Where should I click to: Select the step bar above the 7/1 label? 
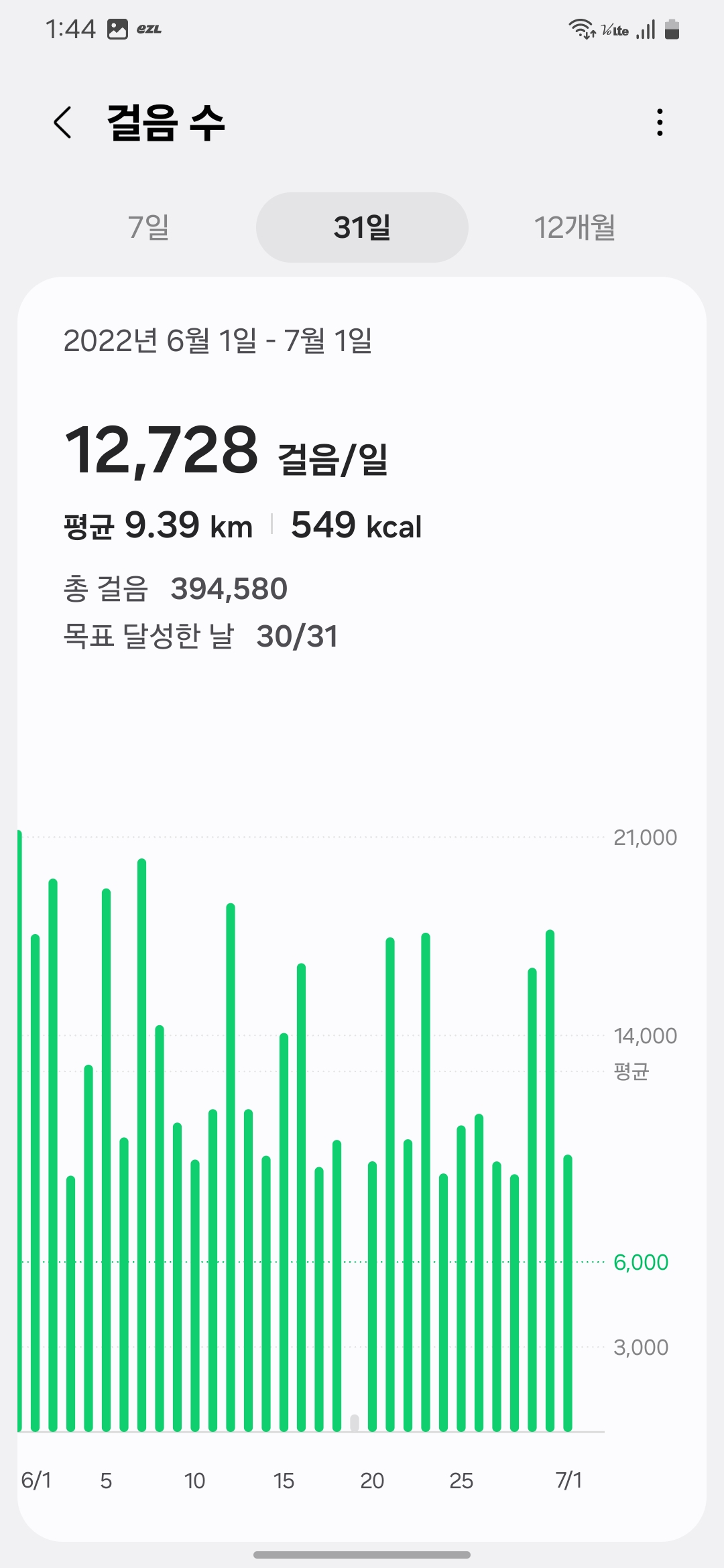click(568, 1273)
